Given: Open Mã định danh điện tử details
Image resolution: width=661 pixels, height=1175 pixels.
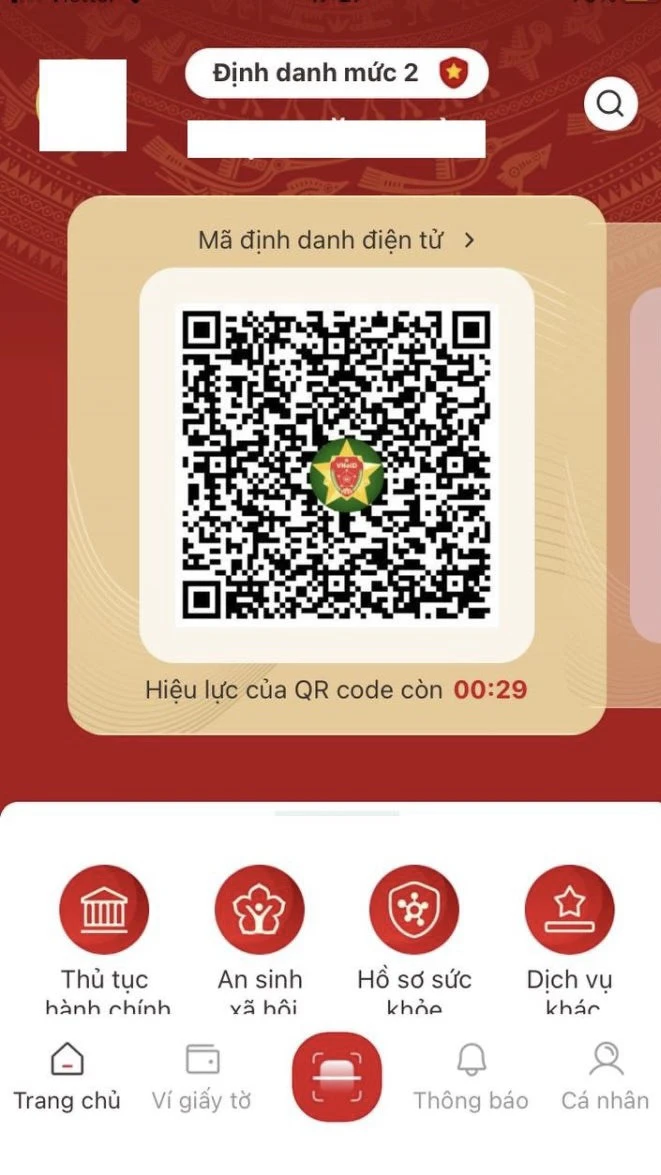Looking at the screenshot, I should coord(336,240).
